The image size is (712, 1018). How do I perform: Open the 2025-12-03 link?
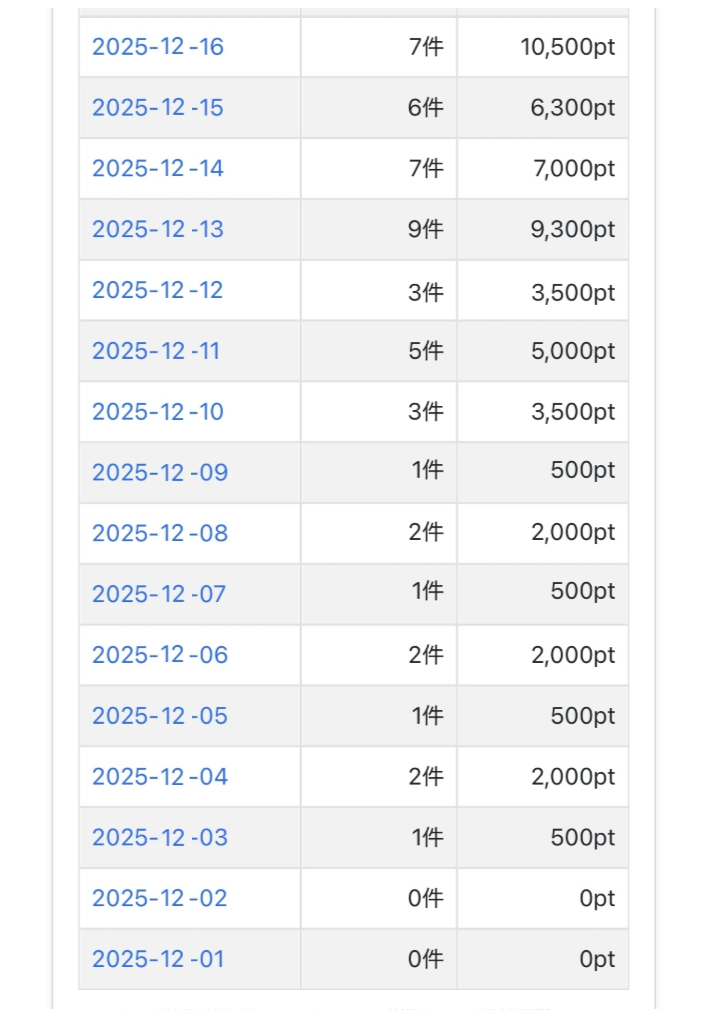click(160, 837)
